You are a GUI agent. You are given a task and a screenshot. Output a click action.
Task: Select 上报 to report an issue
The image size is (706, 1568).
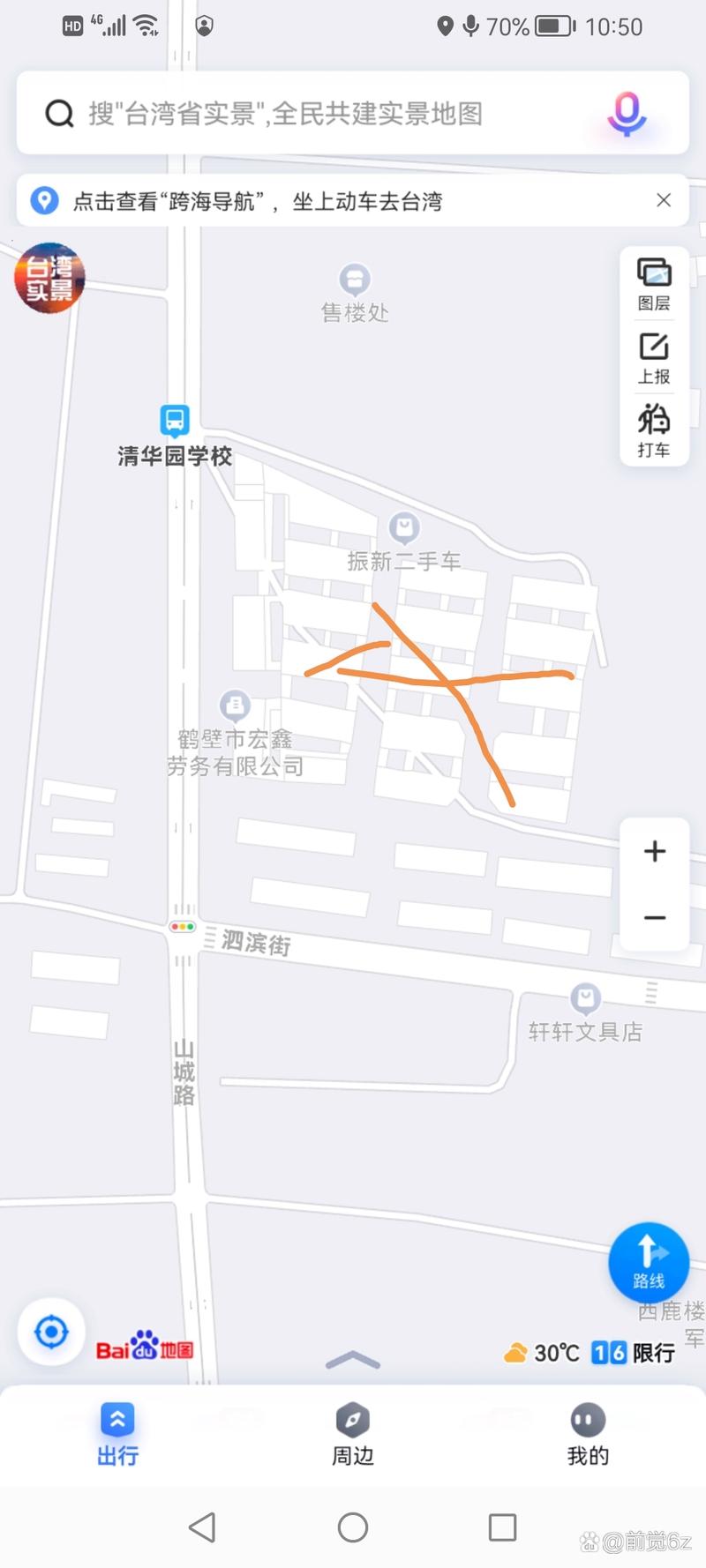coord(654,358)
